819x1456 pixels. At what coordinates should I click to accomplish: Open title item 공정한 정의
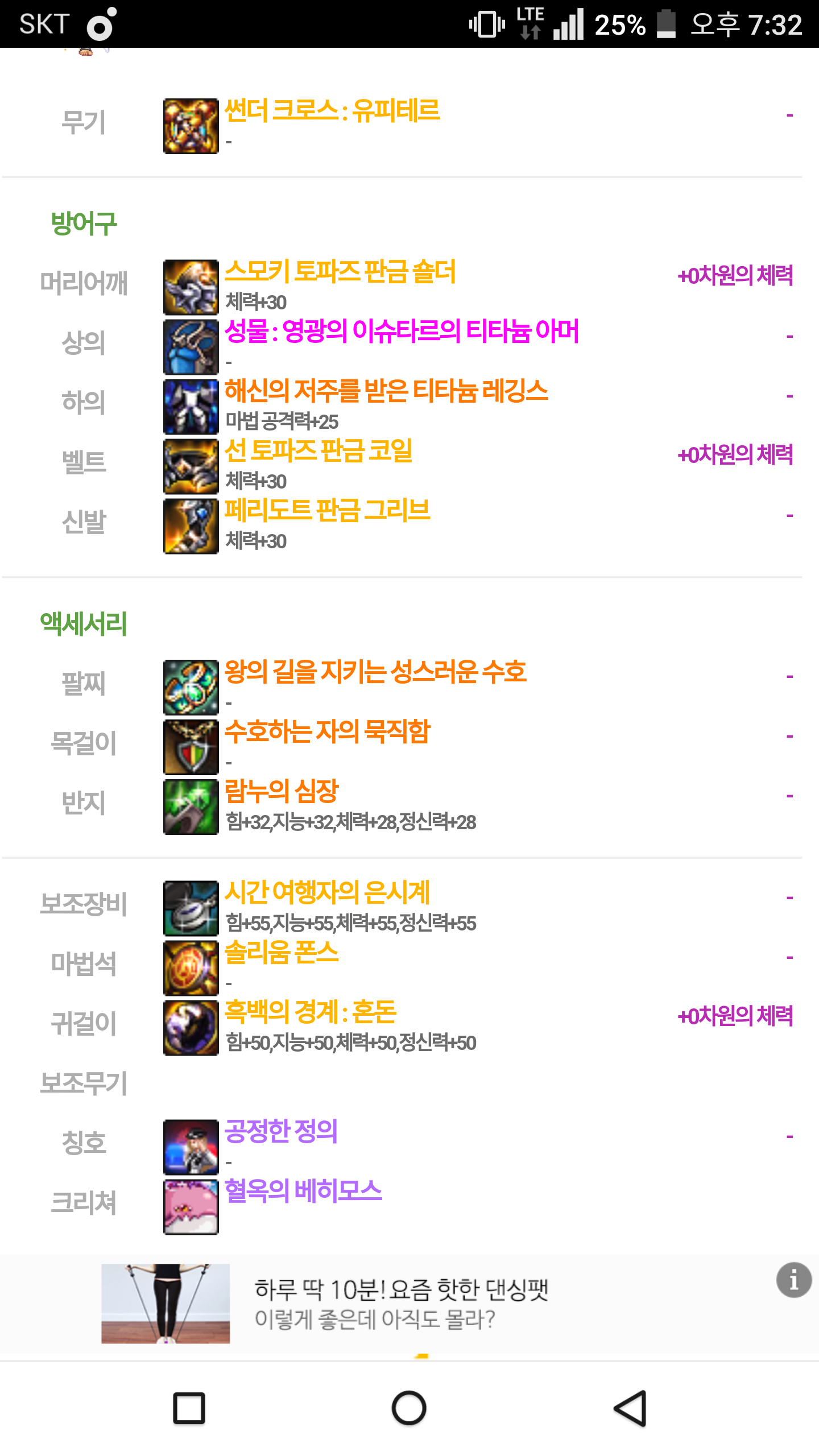(x=281, y=1131)
